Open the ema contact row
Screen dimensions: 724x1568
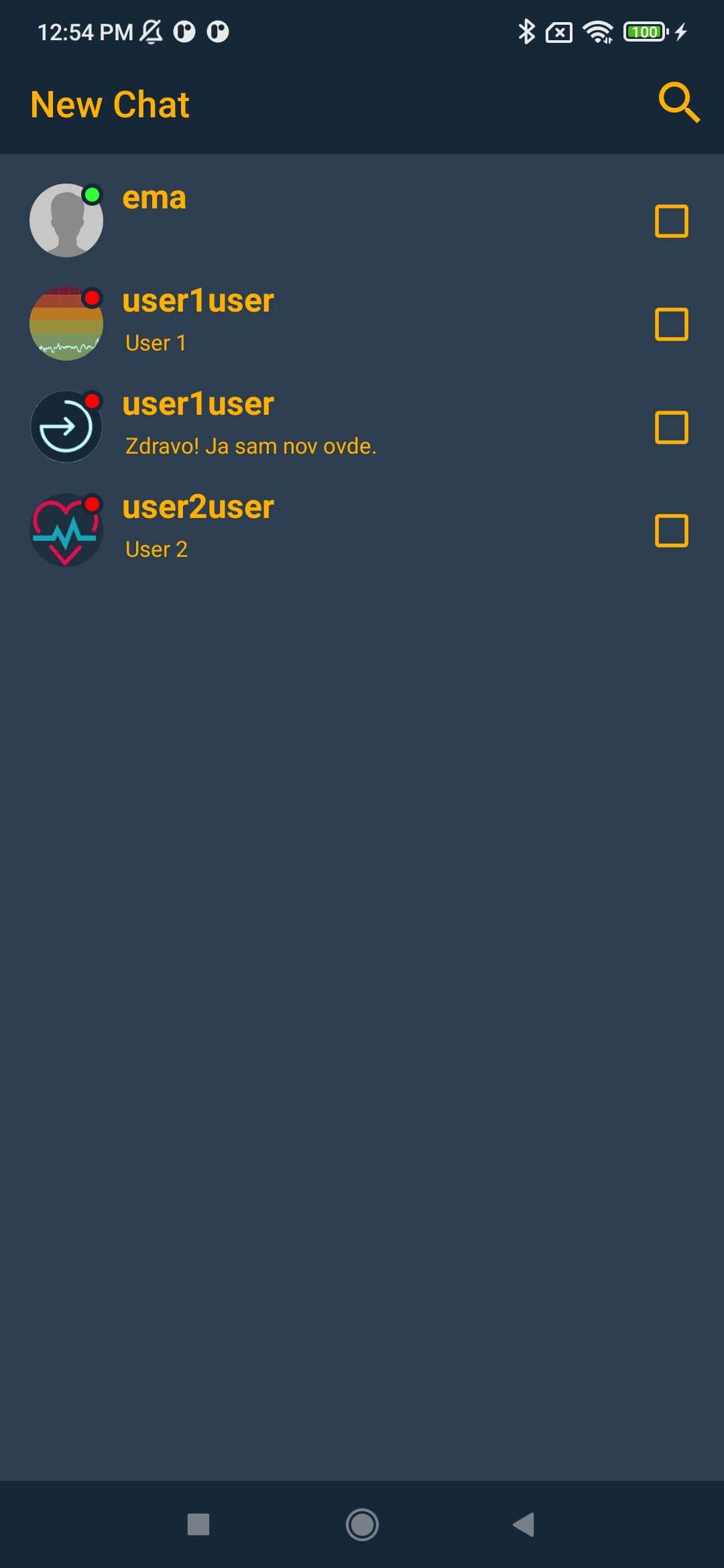pos(362,220)
